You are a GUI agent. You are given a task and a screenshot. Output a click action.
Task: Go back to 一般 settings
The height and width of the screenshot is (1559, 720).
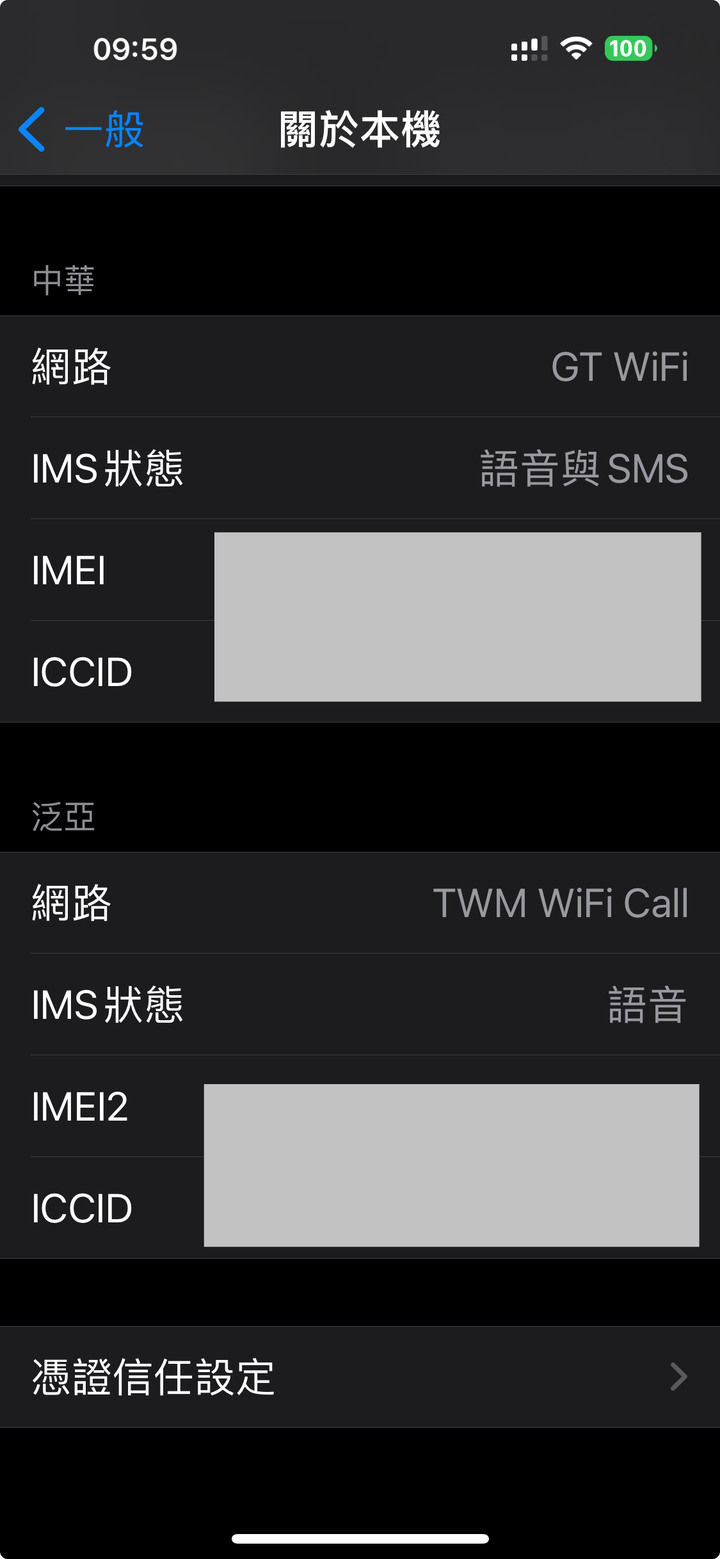click(x=82, y=131)
